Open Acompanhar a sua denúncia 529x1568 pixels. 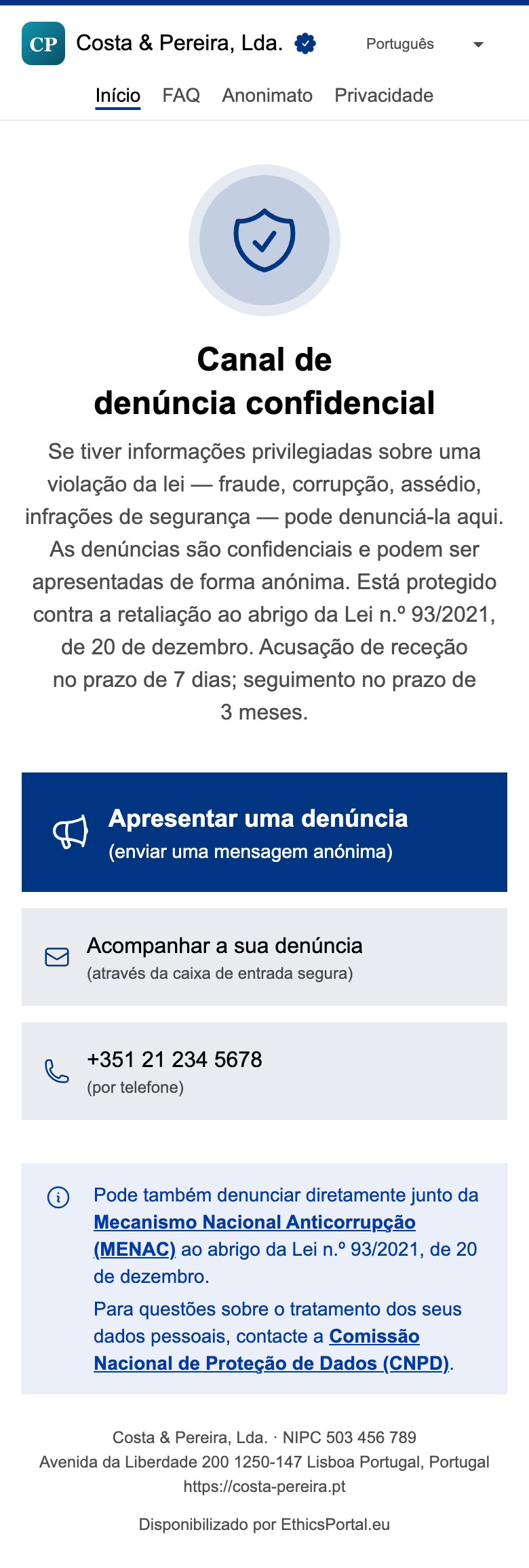pyautogui.click(x=264, y=957)
